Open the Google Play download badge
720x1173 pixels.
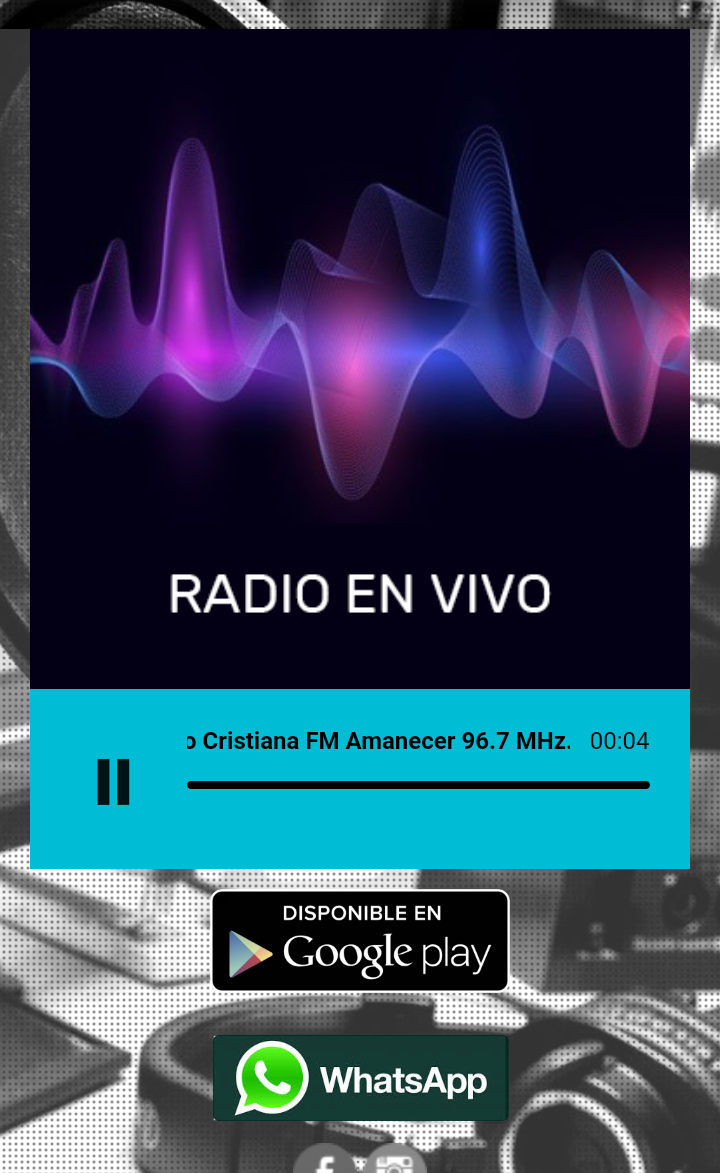point(360,941)
